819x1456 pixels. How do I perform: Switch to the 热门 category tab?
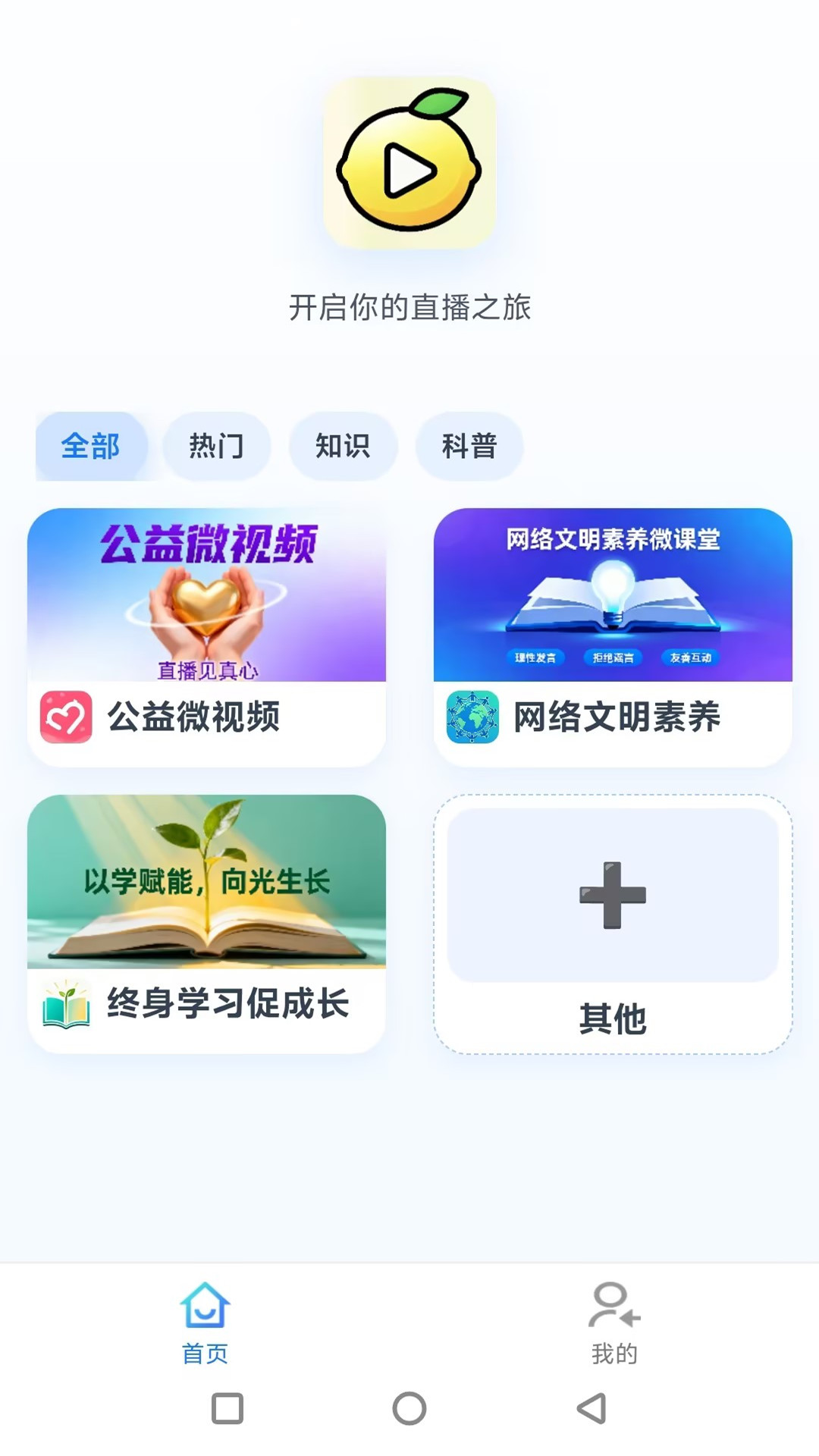[x=217, y=447]
